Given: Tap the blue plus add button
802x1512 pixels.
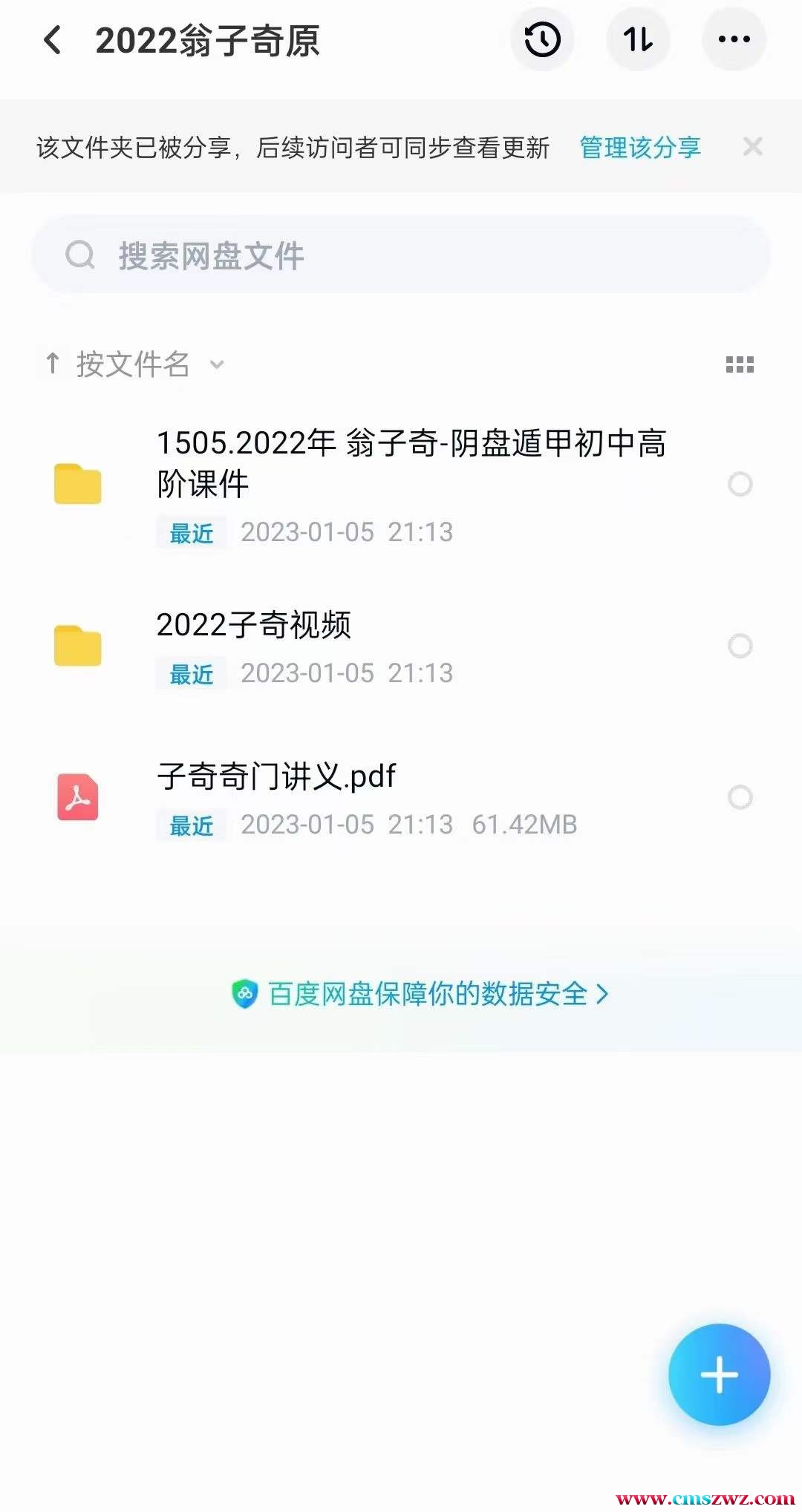Looking at the screenshot, I should click(718, 1374).
